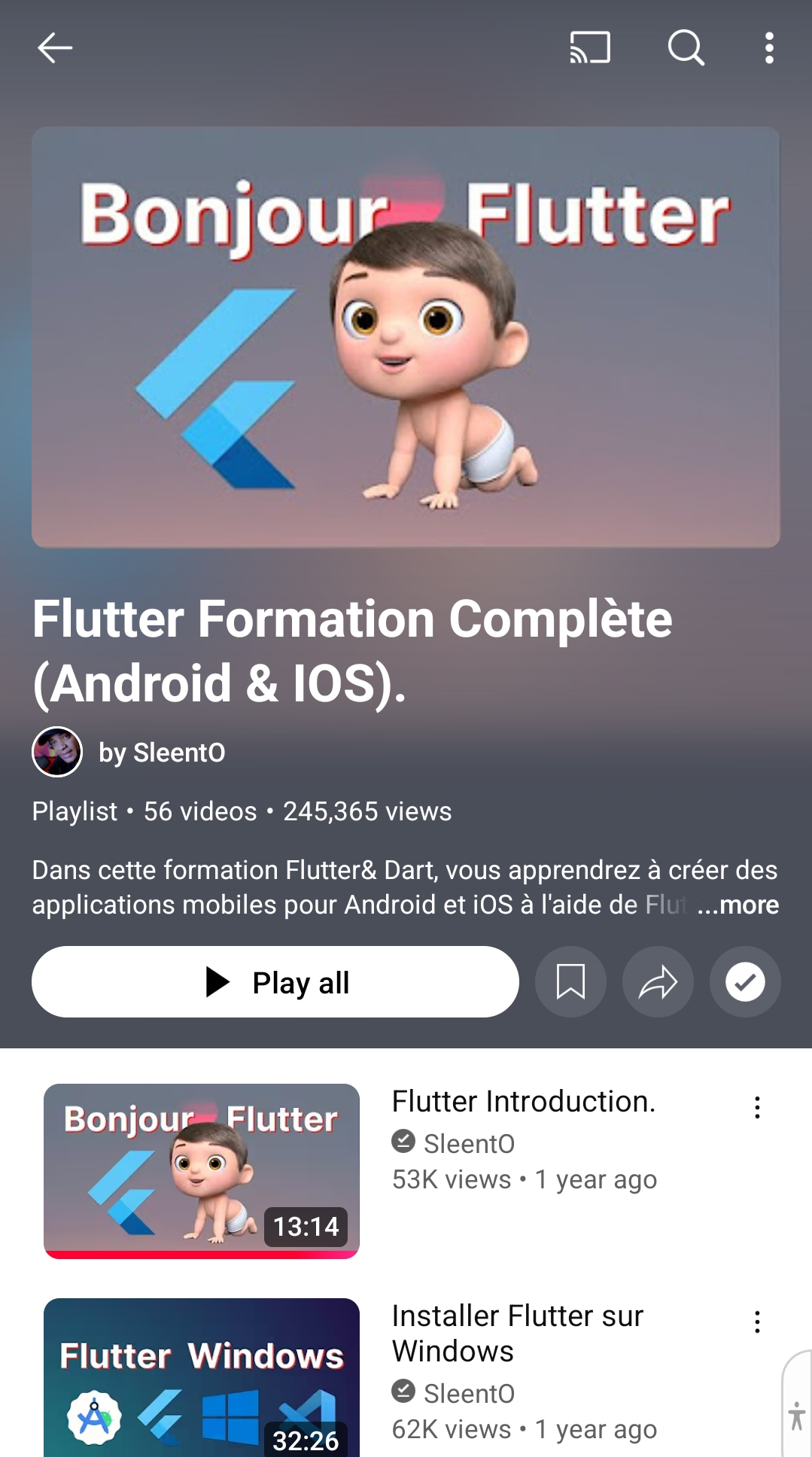
Task: Save playlist with the bookmark icon
Action: tap(570, 982)
